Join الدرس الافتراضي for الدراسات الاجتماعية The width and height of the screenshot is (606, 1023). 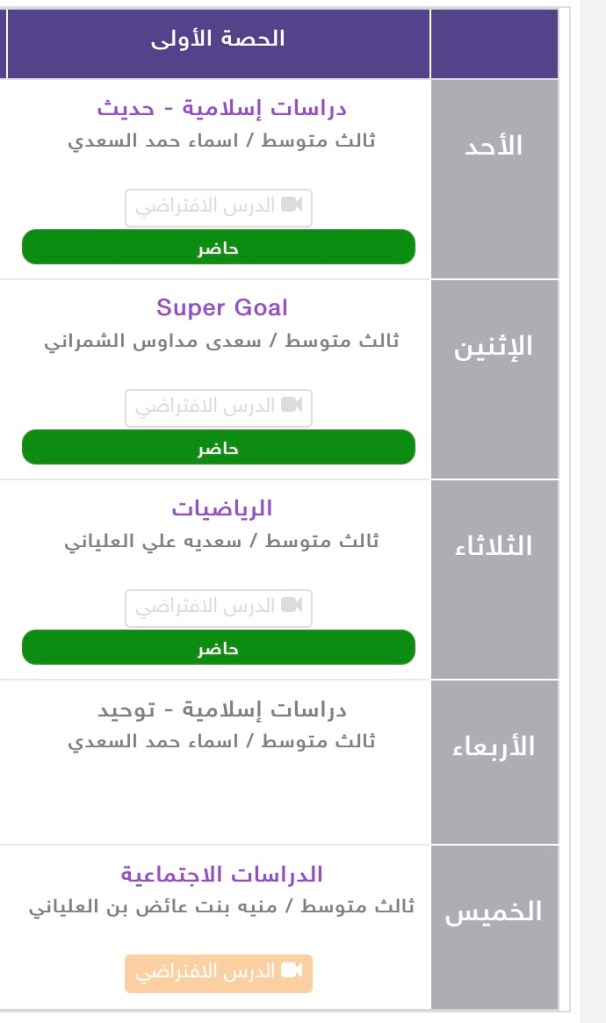pos(219,973)
